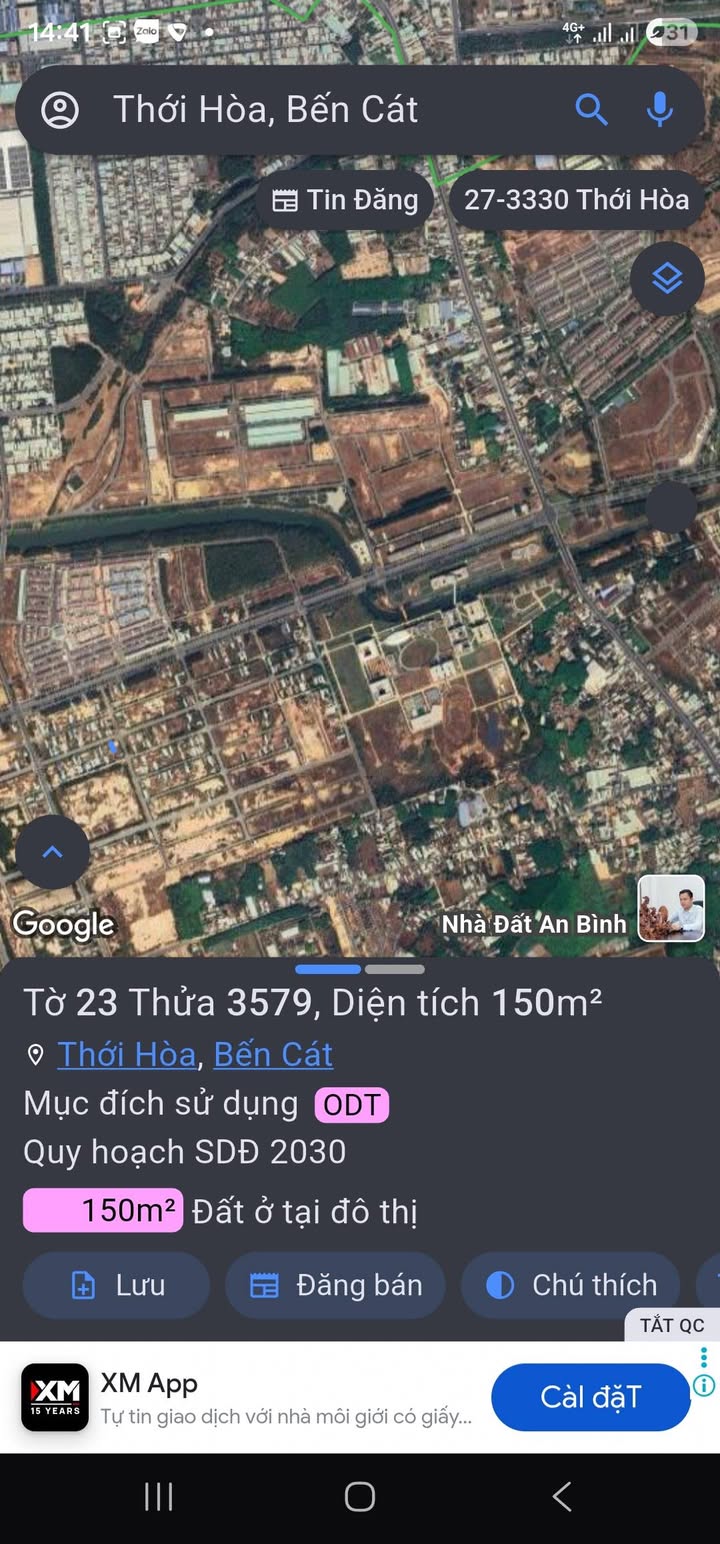Tap the Đăng bán button

(335, 1285)
